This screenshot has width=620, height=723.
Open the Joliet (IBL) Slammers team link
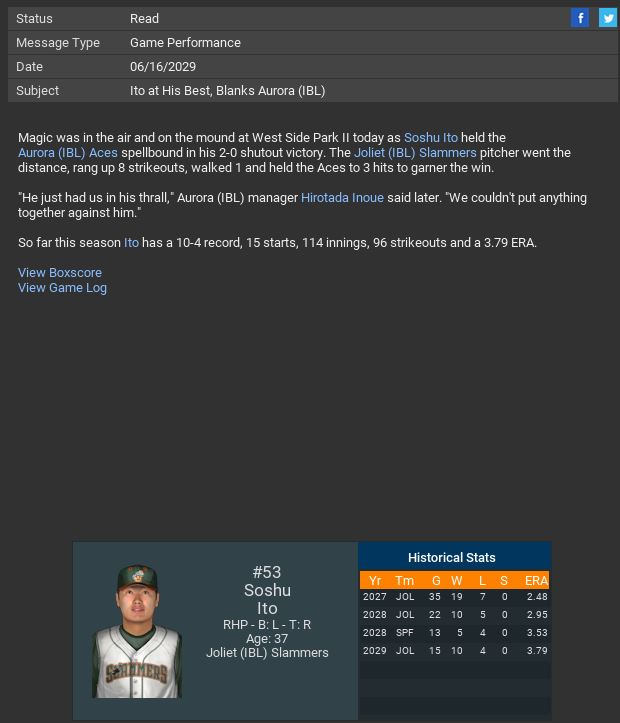coord(415,153)
